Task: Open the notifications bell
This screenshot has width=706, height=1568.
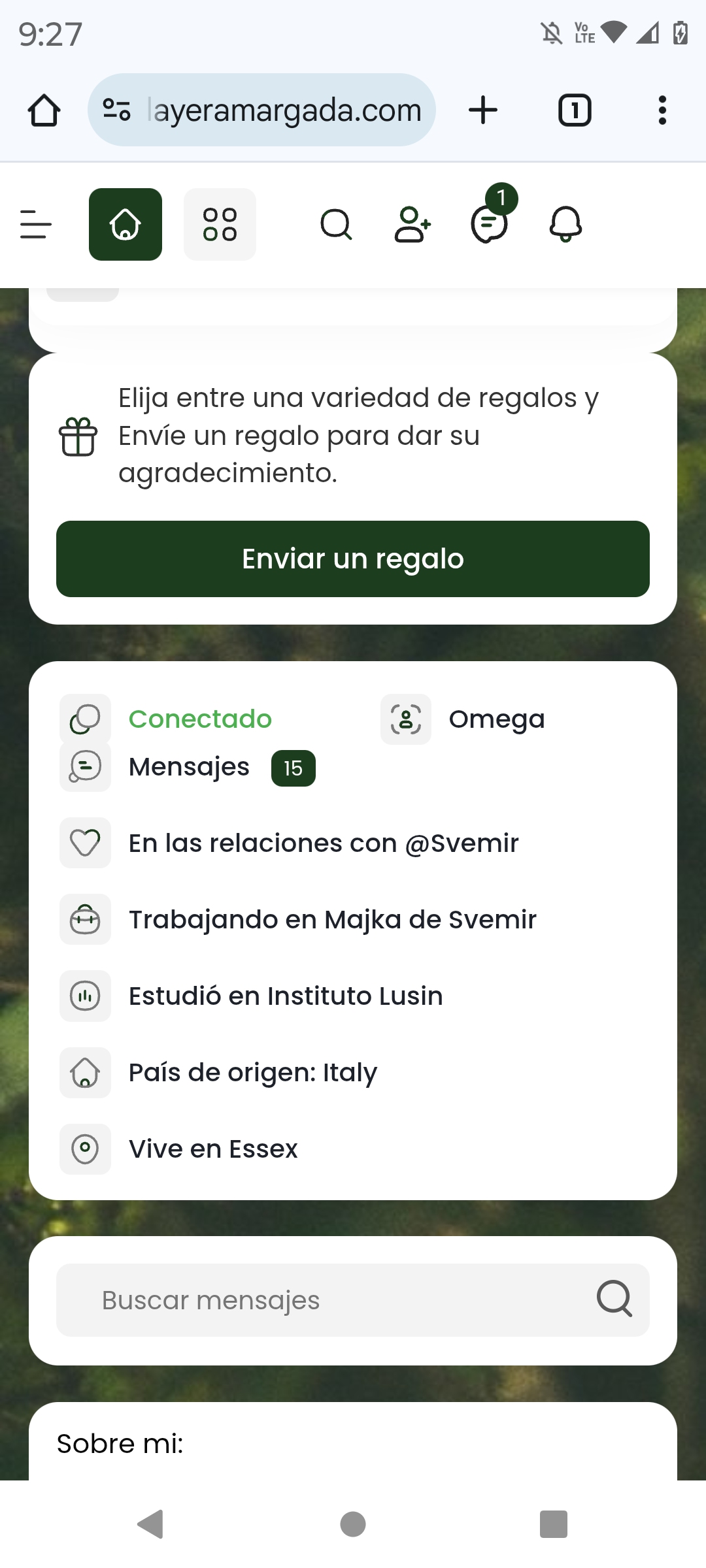Action: (x=565, y=225)
